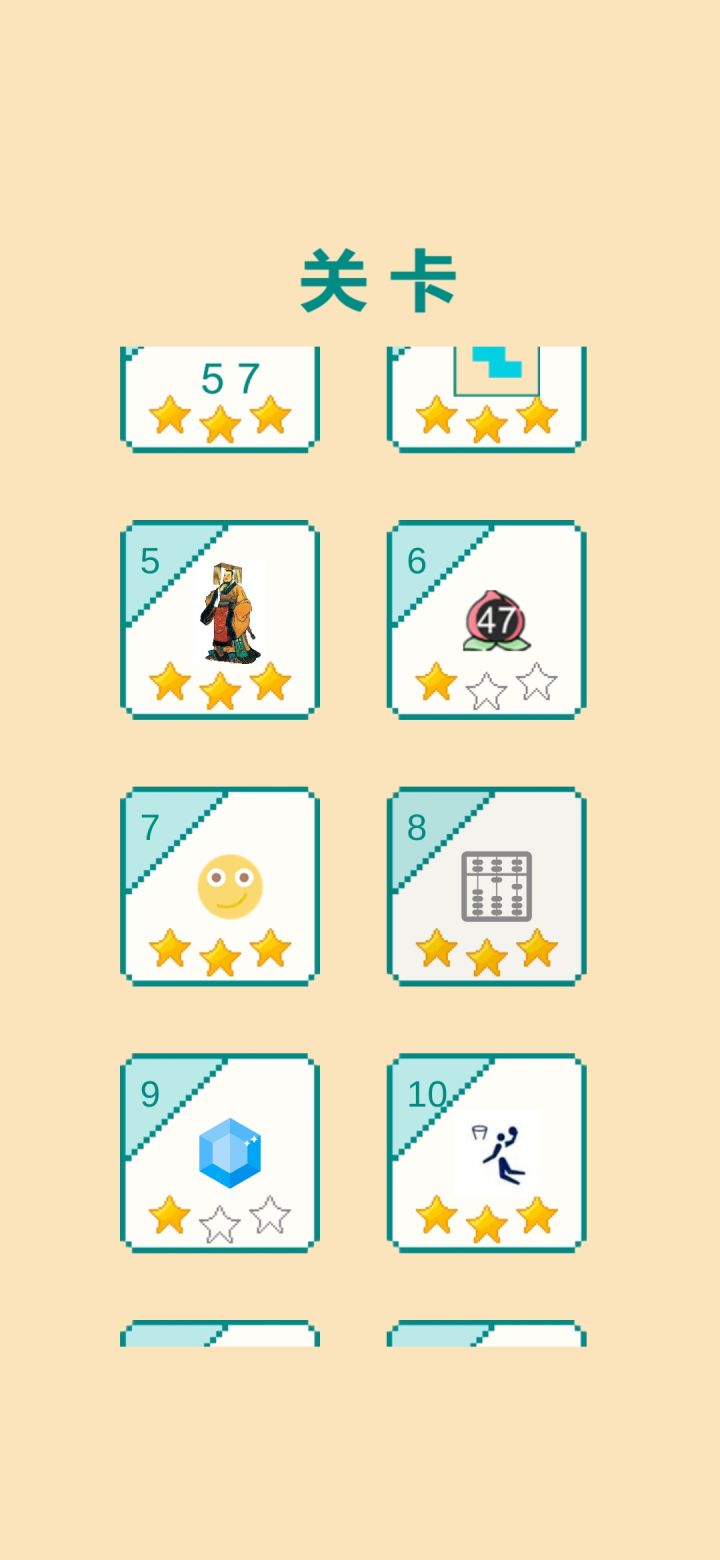Select the level card with cyan blocks
Image resolution: width=720 pixels, height=1560 pixels.
coord(486,399)
